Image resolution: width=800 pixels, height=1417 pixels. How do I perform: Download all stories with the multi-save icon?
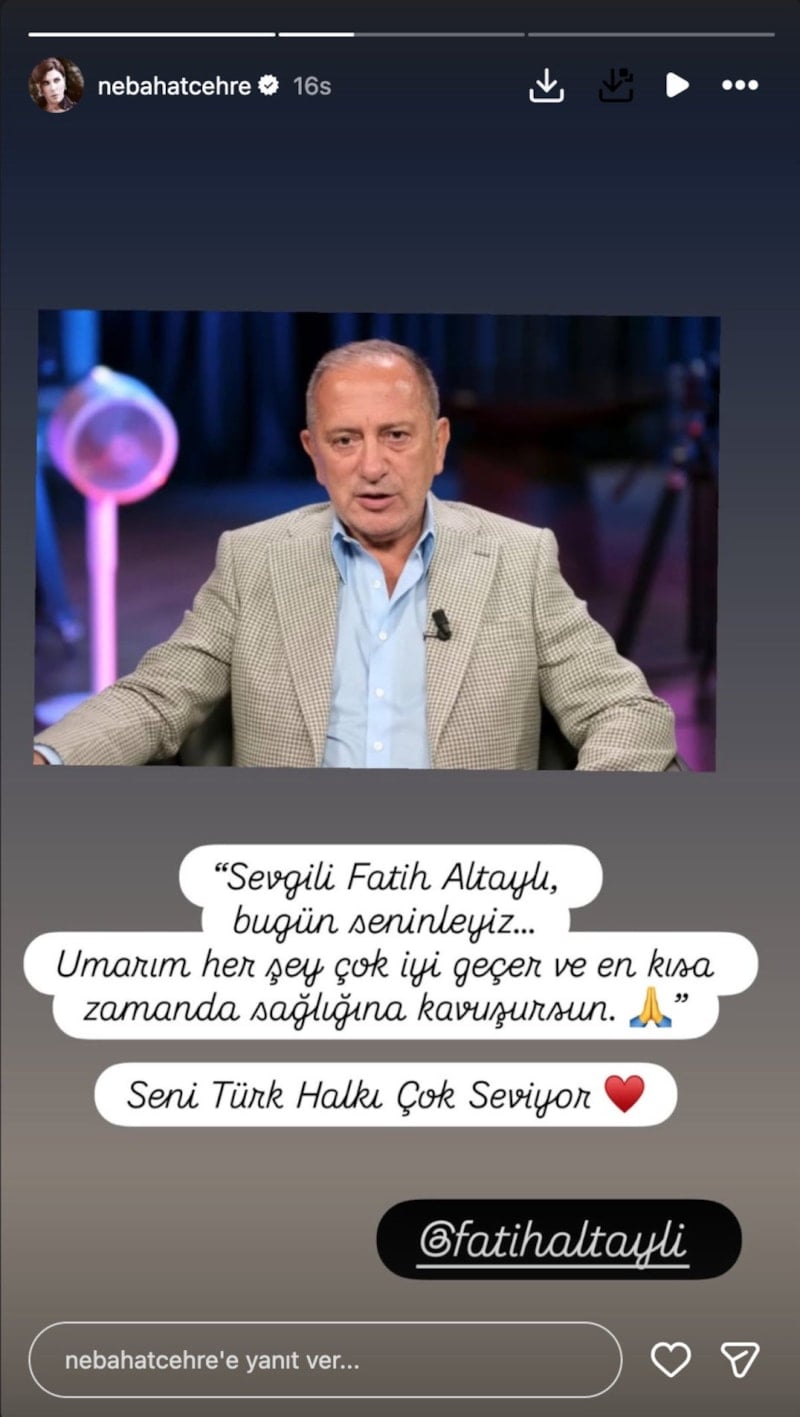(616, 86)
